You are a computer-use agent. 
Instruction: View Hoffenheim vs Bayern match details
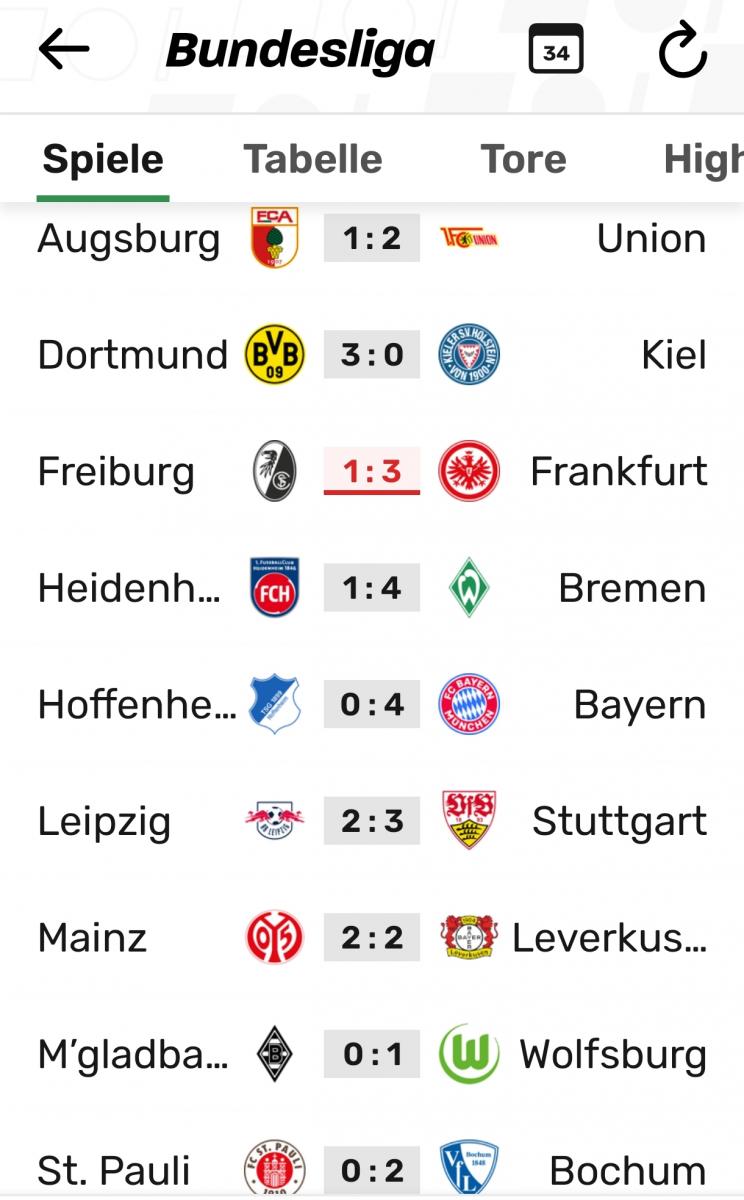pos(372,705)
